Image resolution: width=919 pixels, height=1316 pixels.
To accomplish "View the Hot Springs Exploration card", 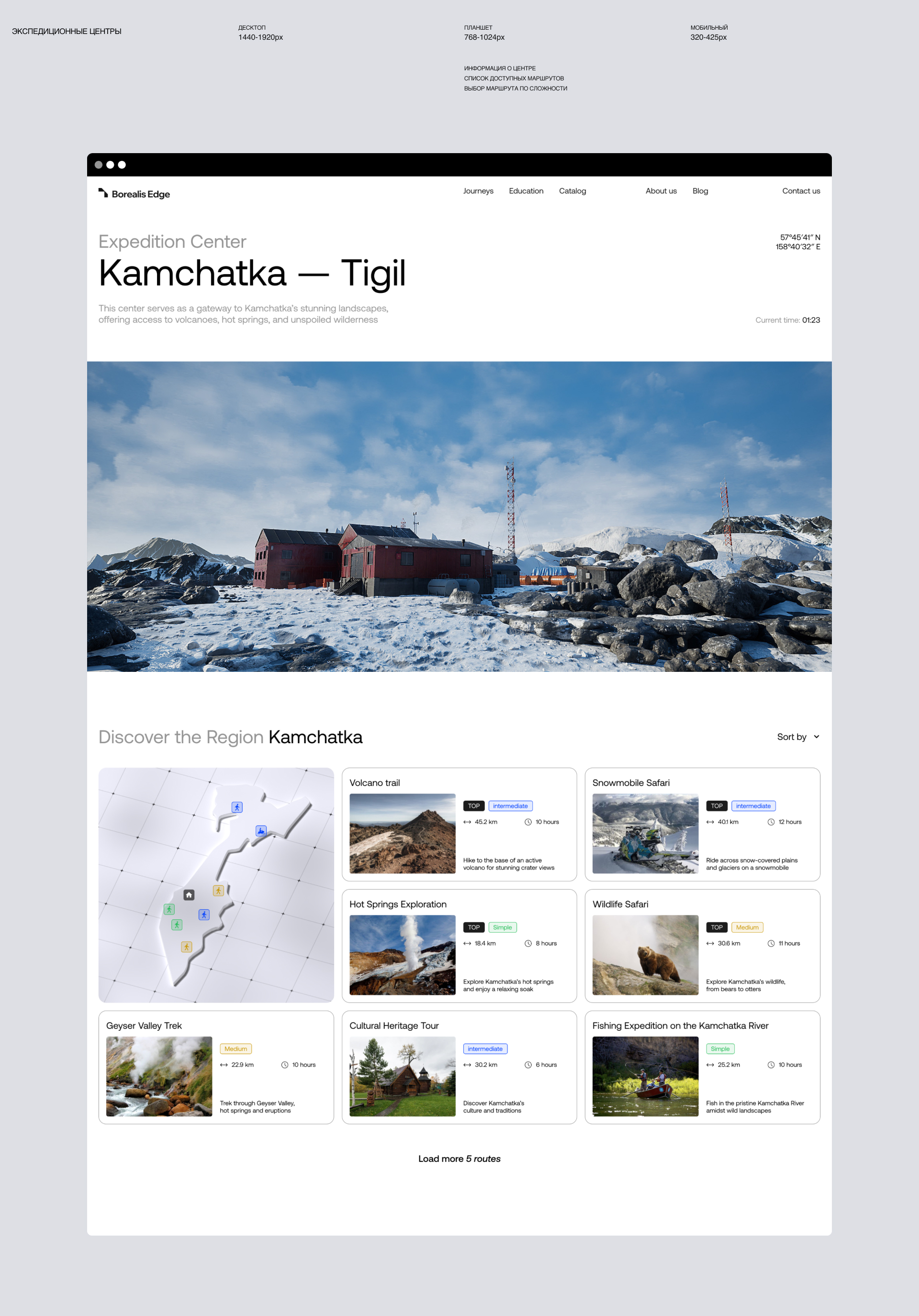I will [x=459, y=946].
